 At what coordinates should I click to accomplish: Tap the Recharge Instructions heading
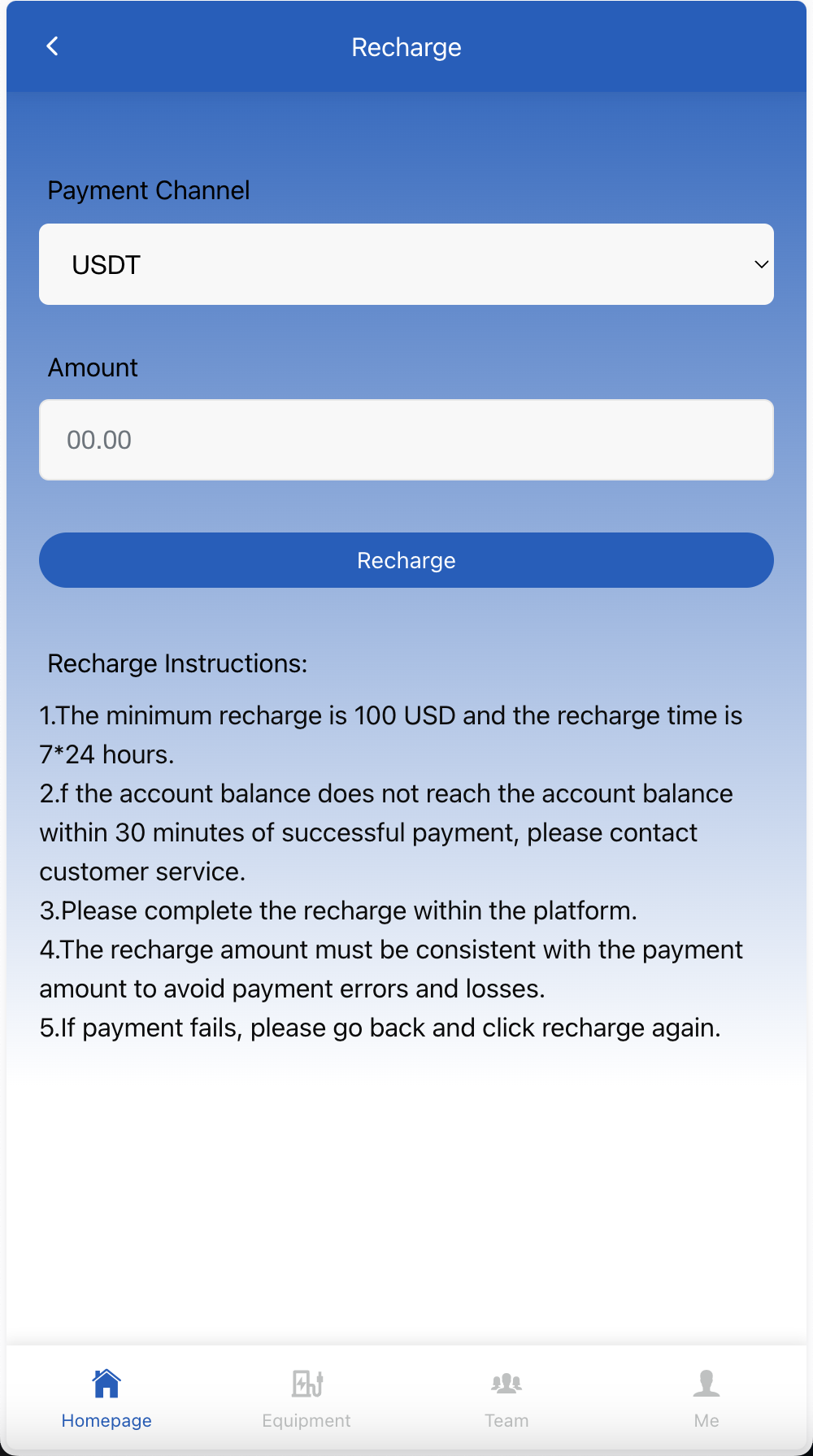tap(179, 663)
